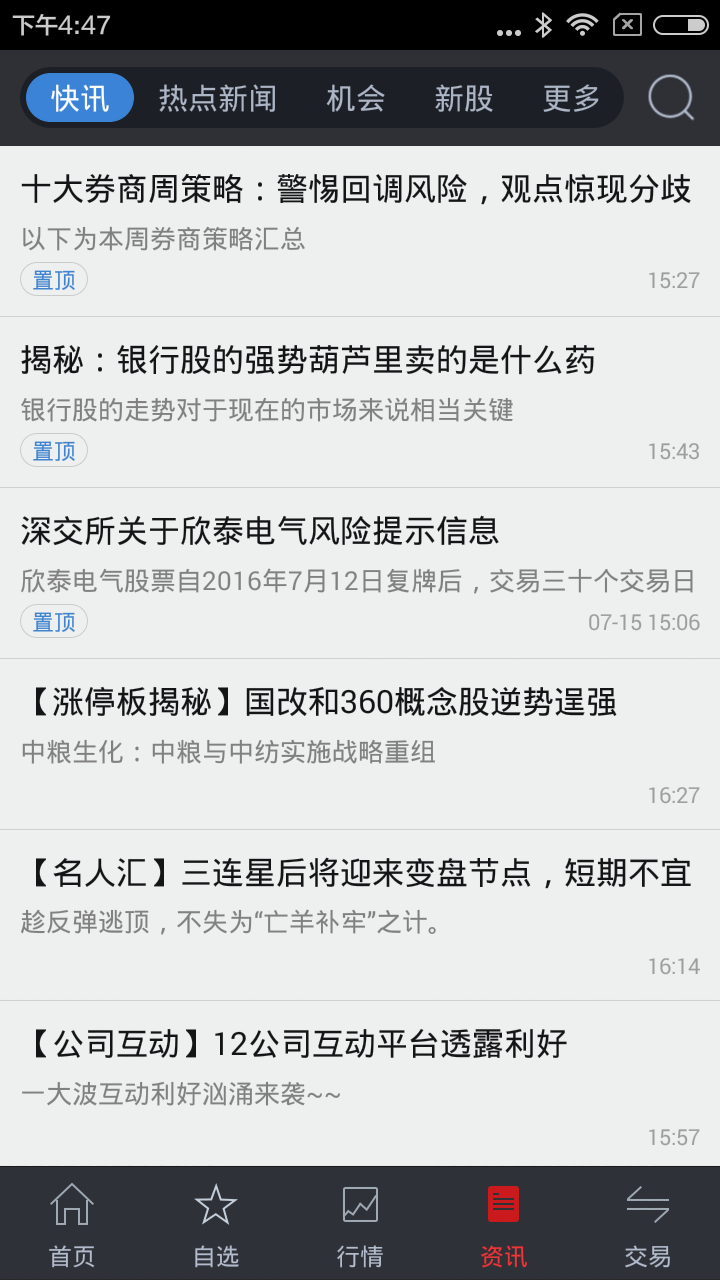Select the 快讯 tab
Image resolution: width=720 pixels, height=1280 pixels.
[80, 98]
